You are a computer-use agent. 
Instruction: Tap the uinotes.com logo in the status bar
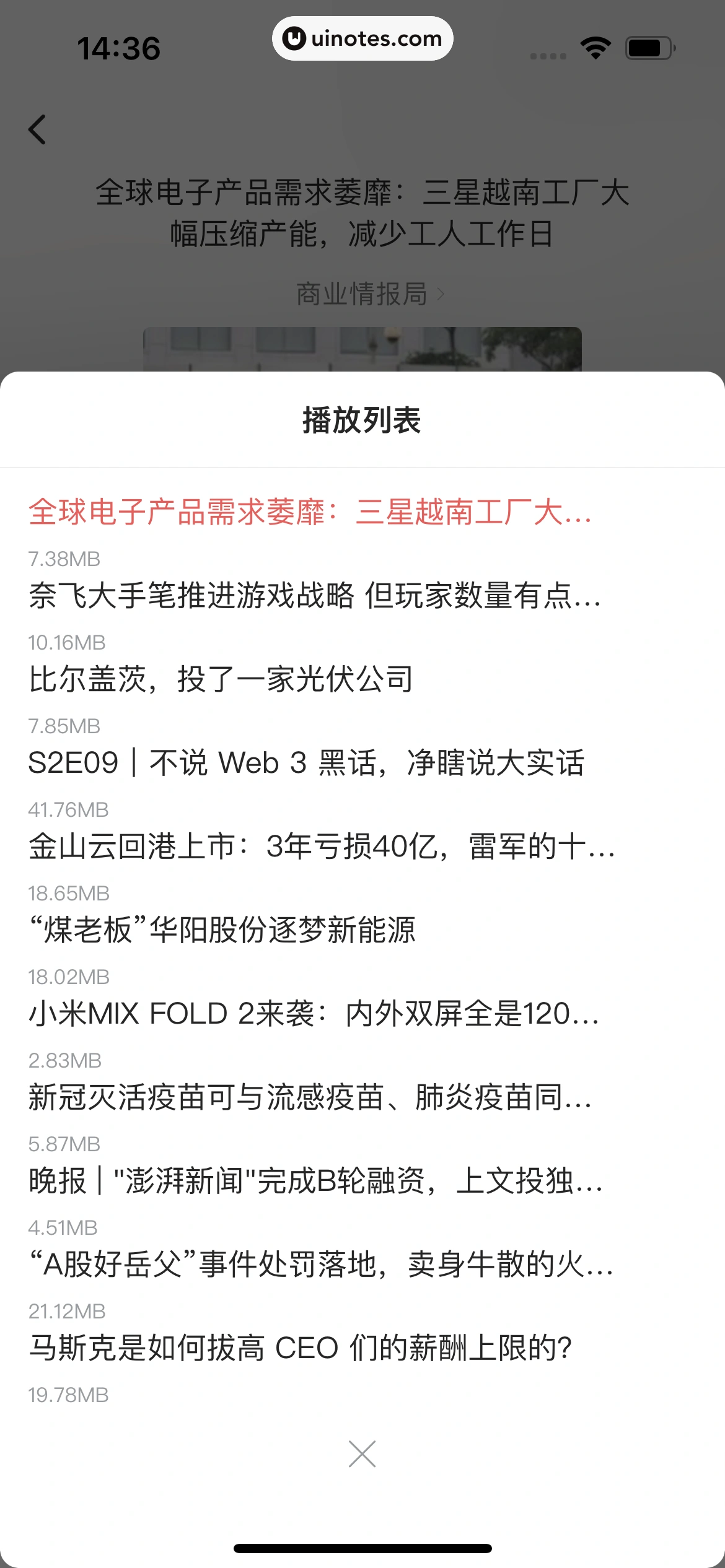(x=362, y=38)
